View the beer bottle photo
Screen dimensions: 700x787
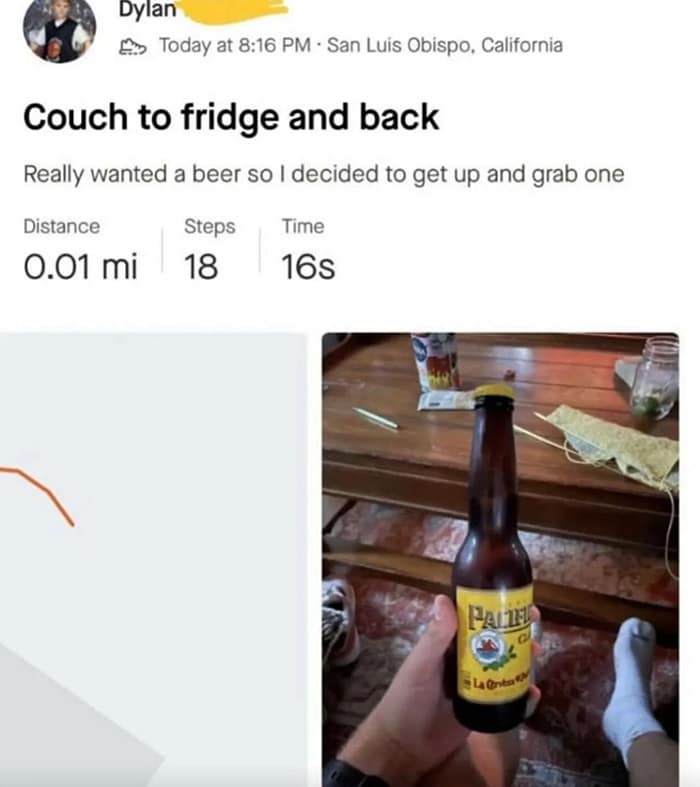[500, 558]
